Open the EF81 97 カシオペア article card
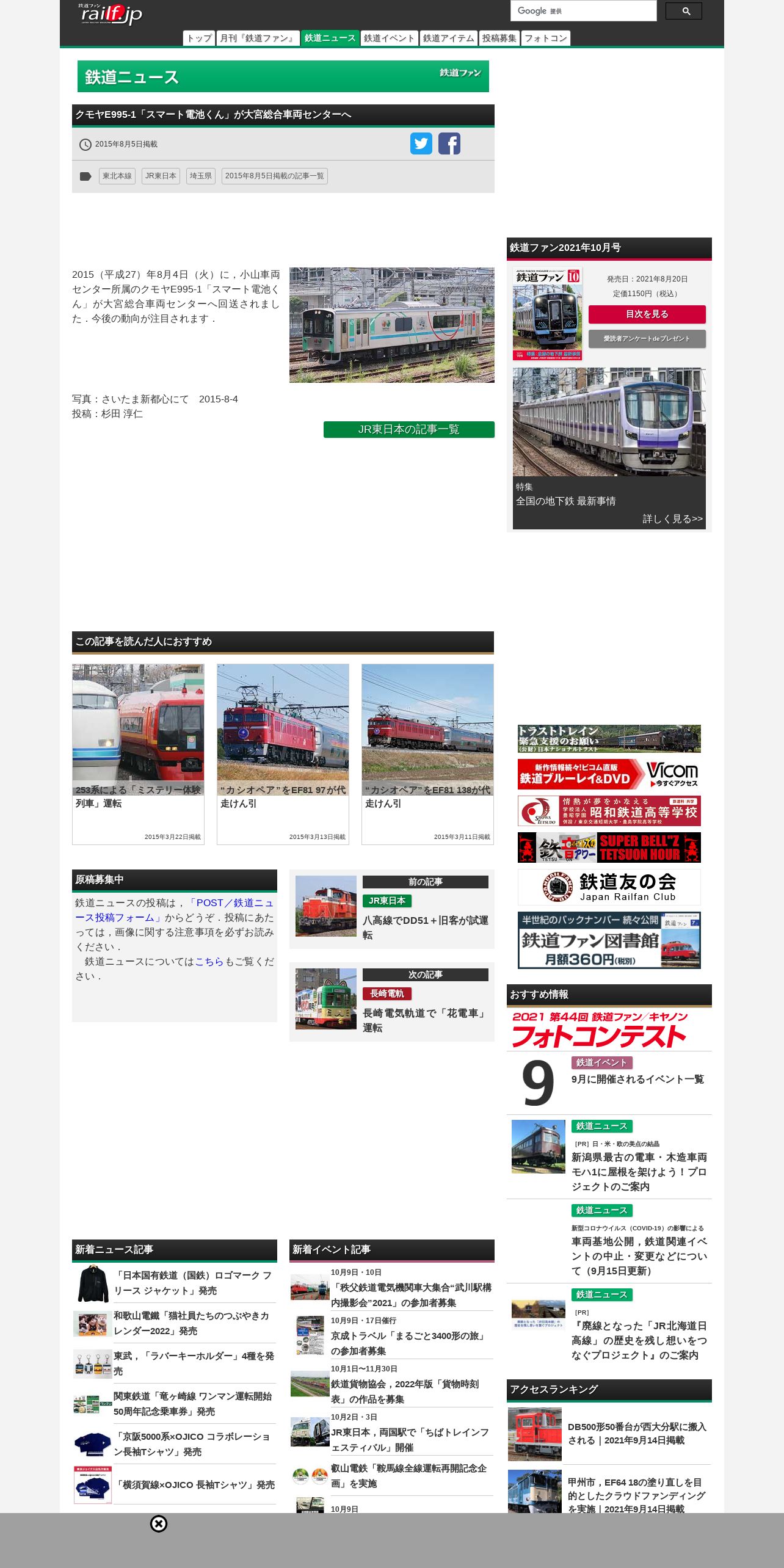 283,754
